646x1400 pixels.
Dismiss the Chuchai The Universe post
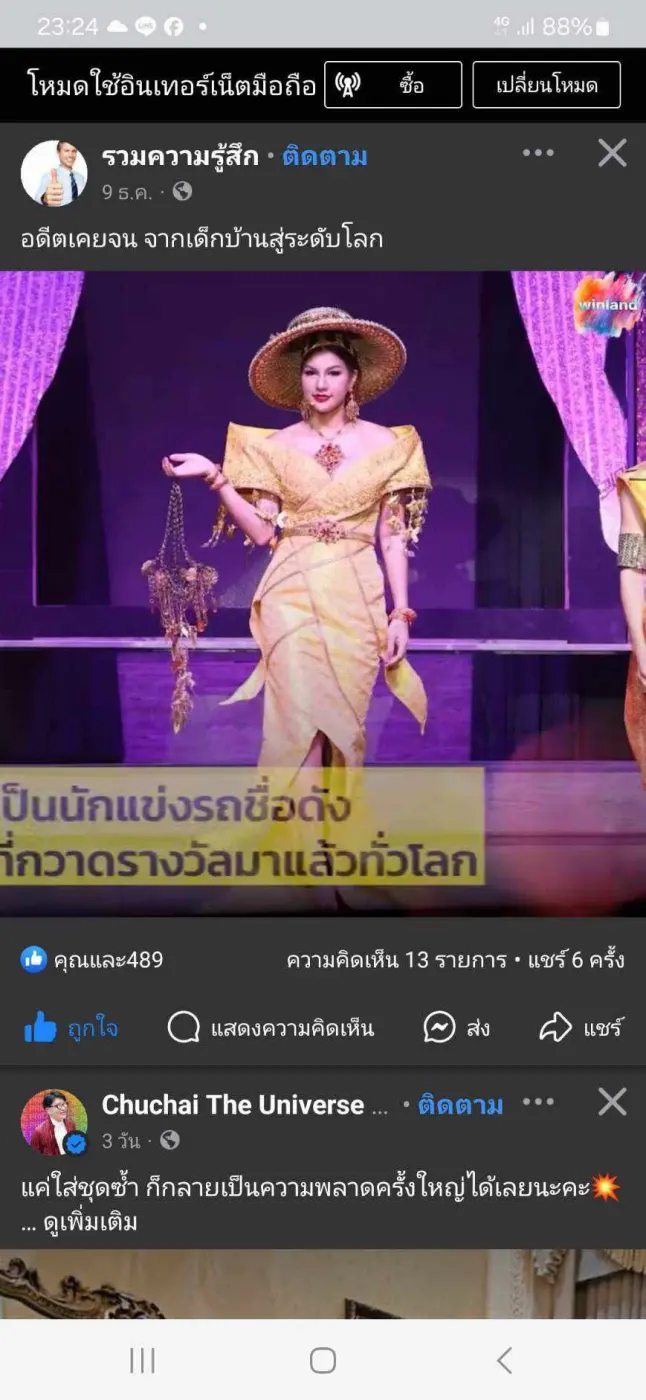pos(612,1102)
